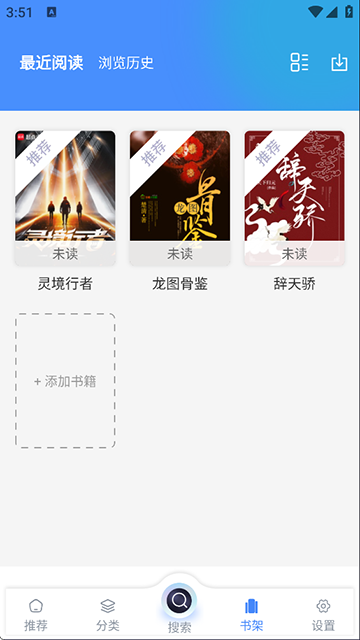The height and width of the screenshot is (640, 360).
Task: Open the 设置 settings tab
Action: (323, 614)
